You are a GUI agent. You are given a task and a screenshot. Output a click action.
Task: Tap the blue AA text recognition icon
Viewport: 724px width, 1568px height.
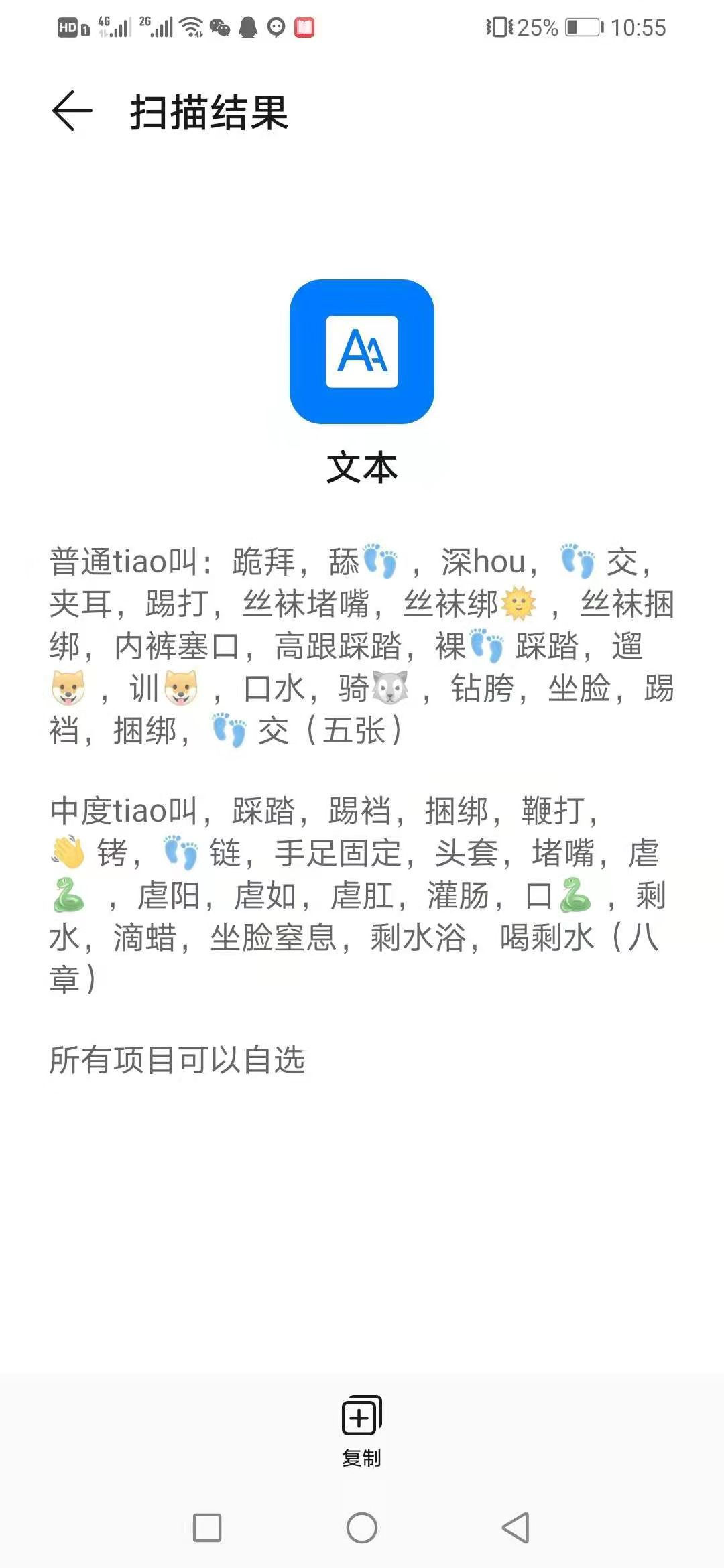coord(362,352)
